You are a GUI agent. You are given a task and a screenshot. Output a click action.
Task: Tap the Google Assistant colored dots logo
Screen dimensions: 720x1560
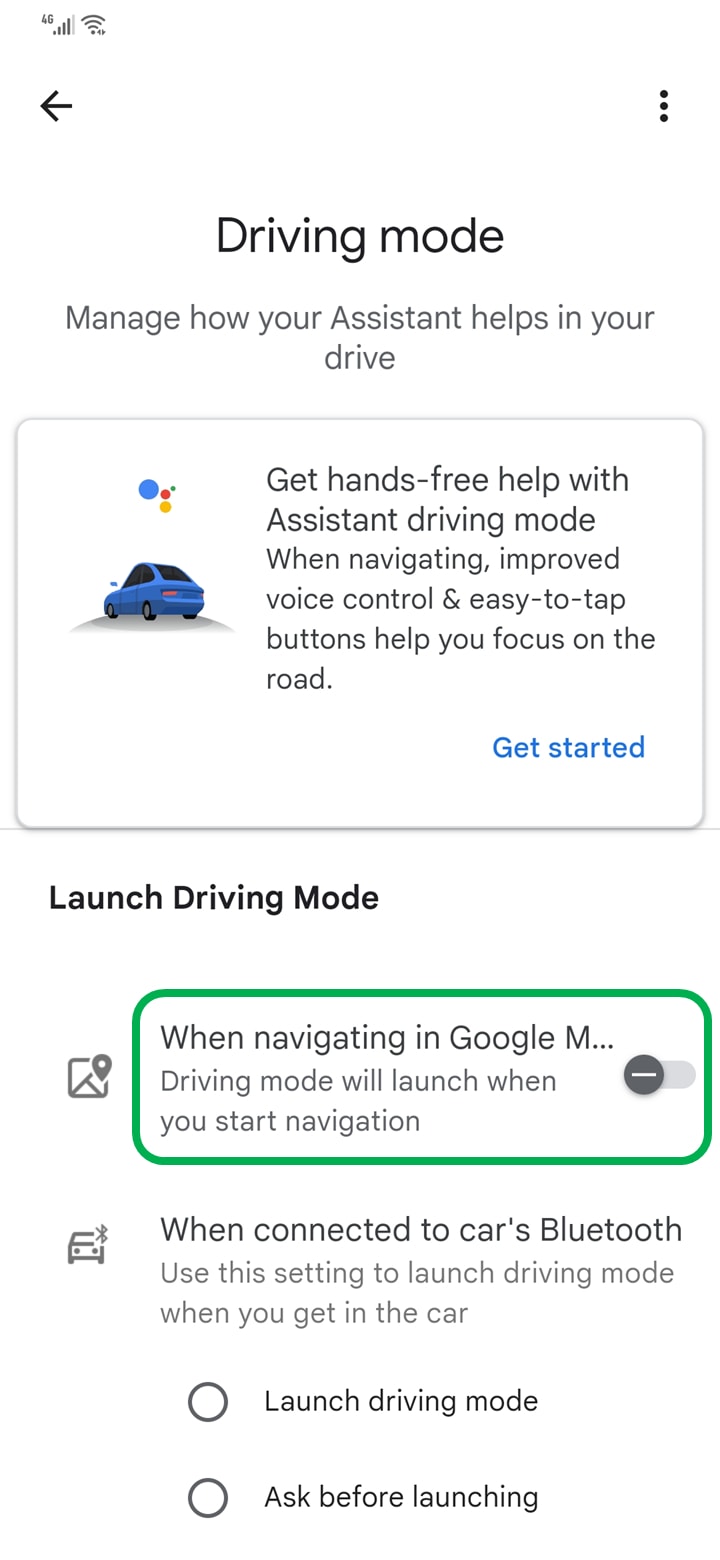click(155, 495)
